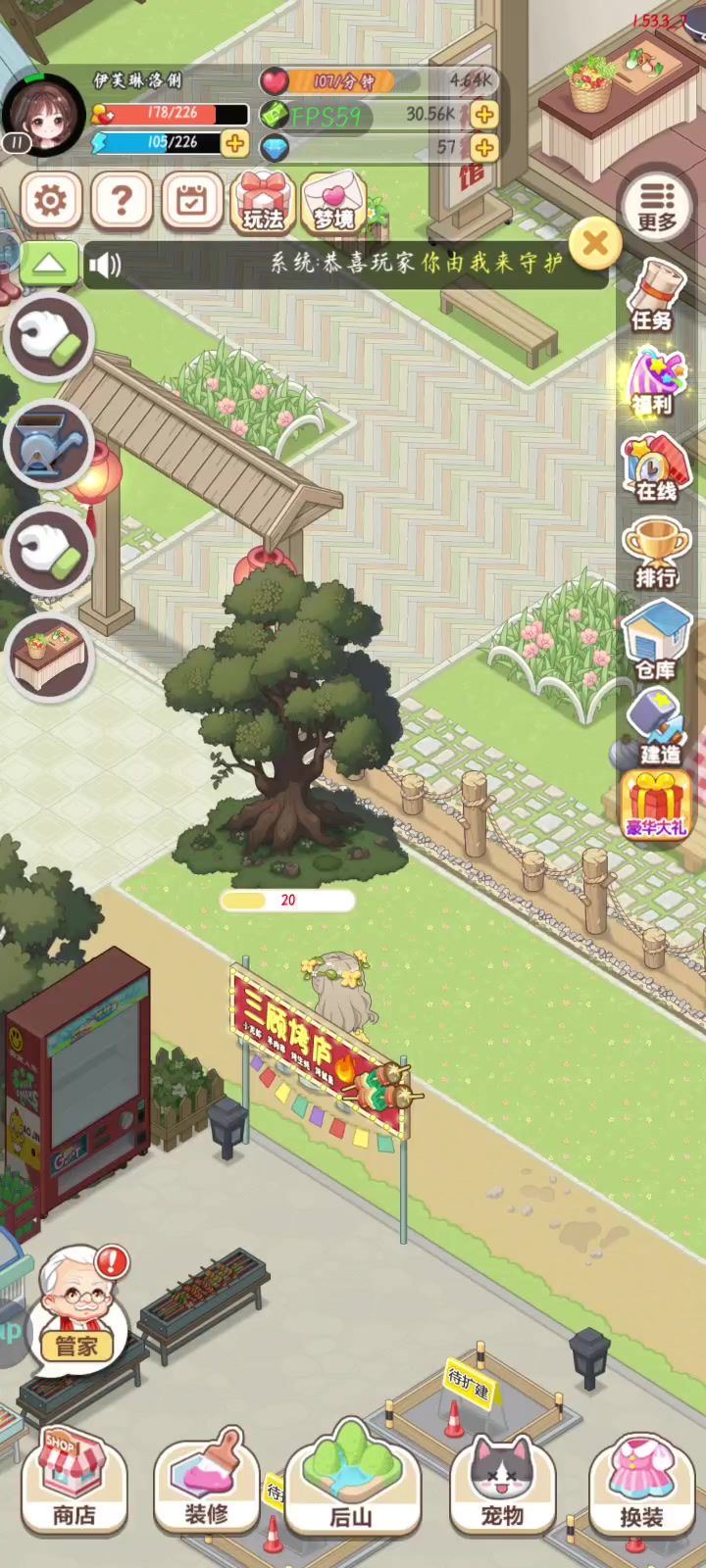Screen dimensions: 706x1568
Task: Switch to the 装修 decoration tab
Action: click(x=207, y=1480)
